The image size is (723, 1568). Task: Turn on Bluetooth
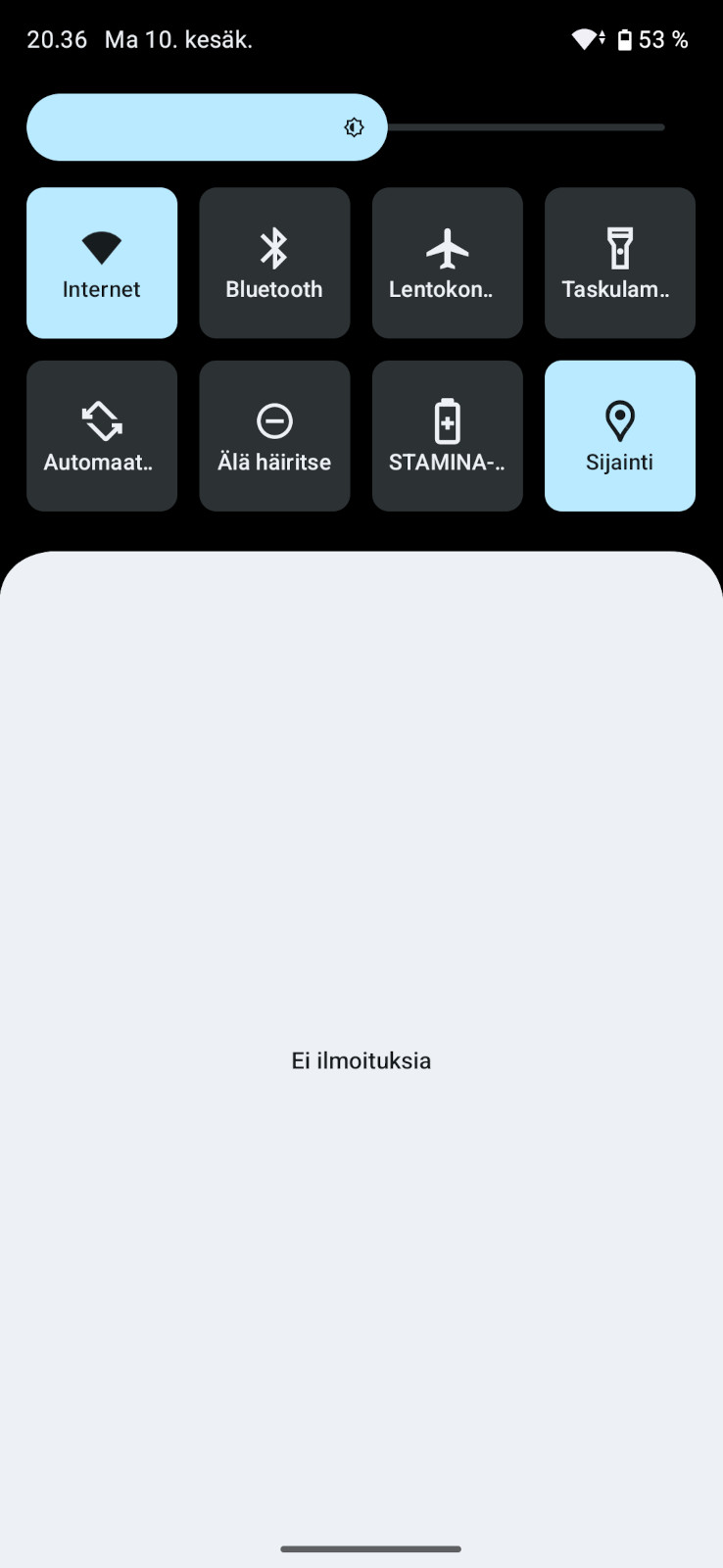(274, 263)
